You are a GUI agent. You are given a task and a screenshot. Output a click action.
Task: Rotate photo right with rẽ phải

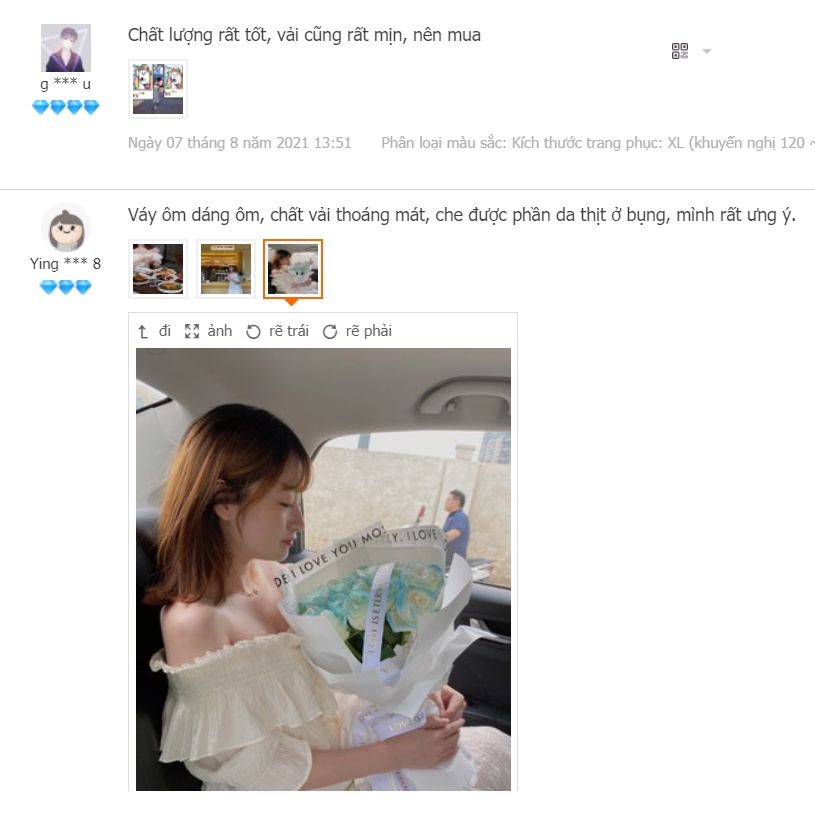coord(357,331)
